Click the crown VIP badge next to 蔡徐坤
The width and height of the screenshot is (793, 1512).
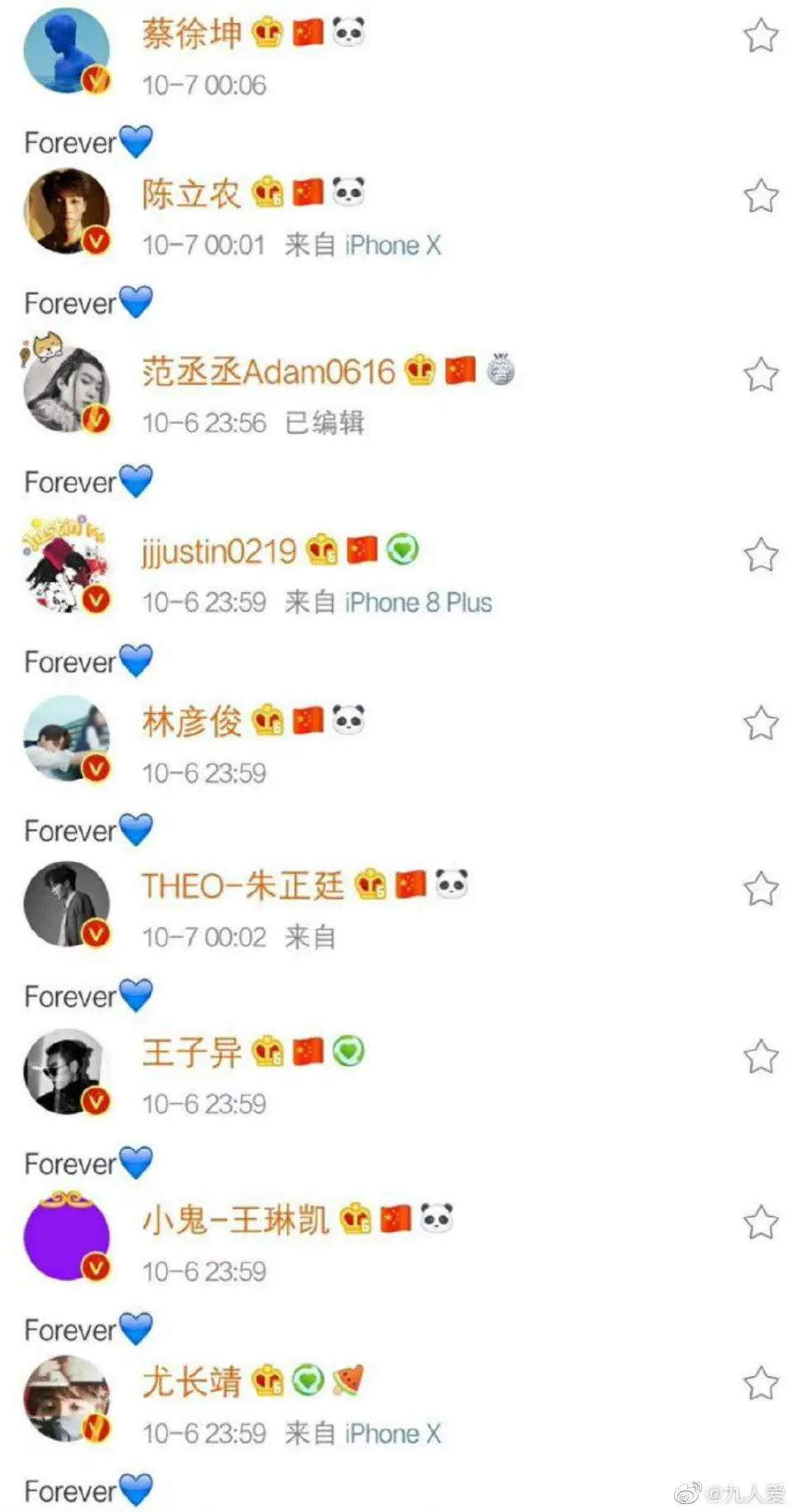click(x=267, y=34)
